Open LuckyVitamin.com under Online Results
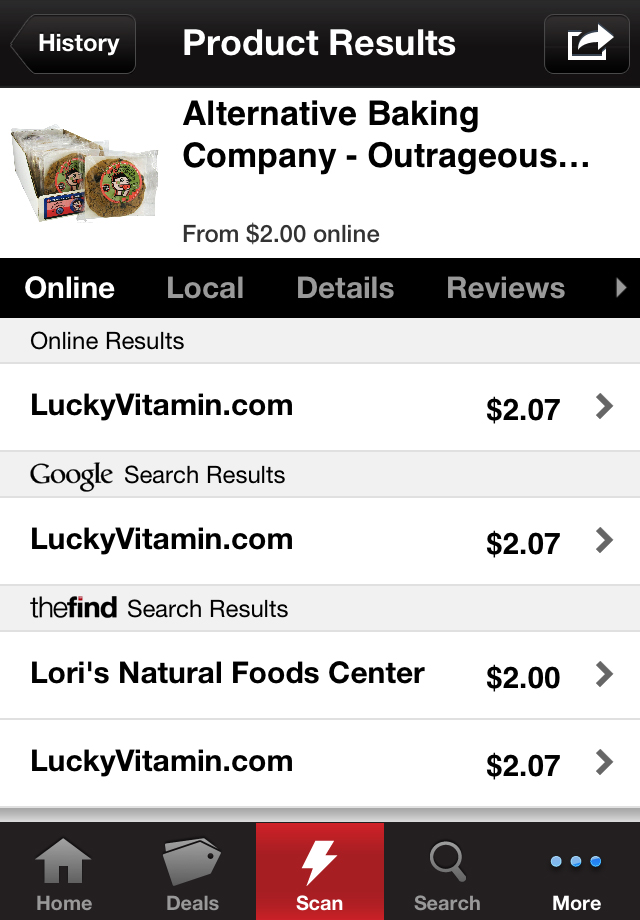 tap(320, 407)
